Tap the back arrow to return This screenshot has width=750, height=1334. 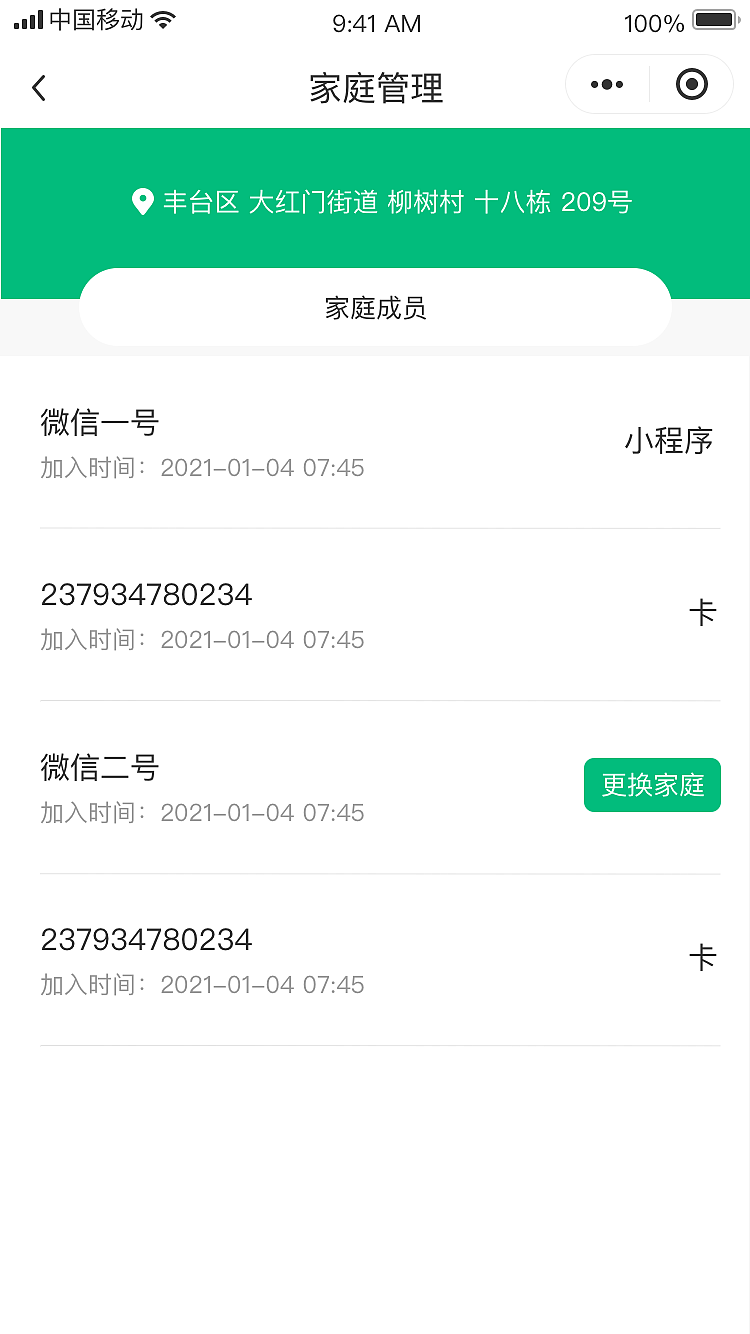tap(39, 88)
